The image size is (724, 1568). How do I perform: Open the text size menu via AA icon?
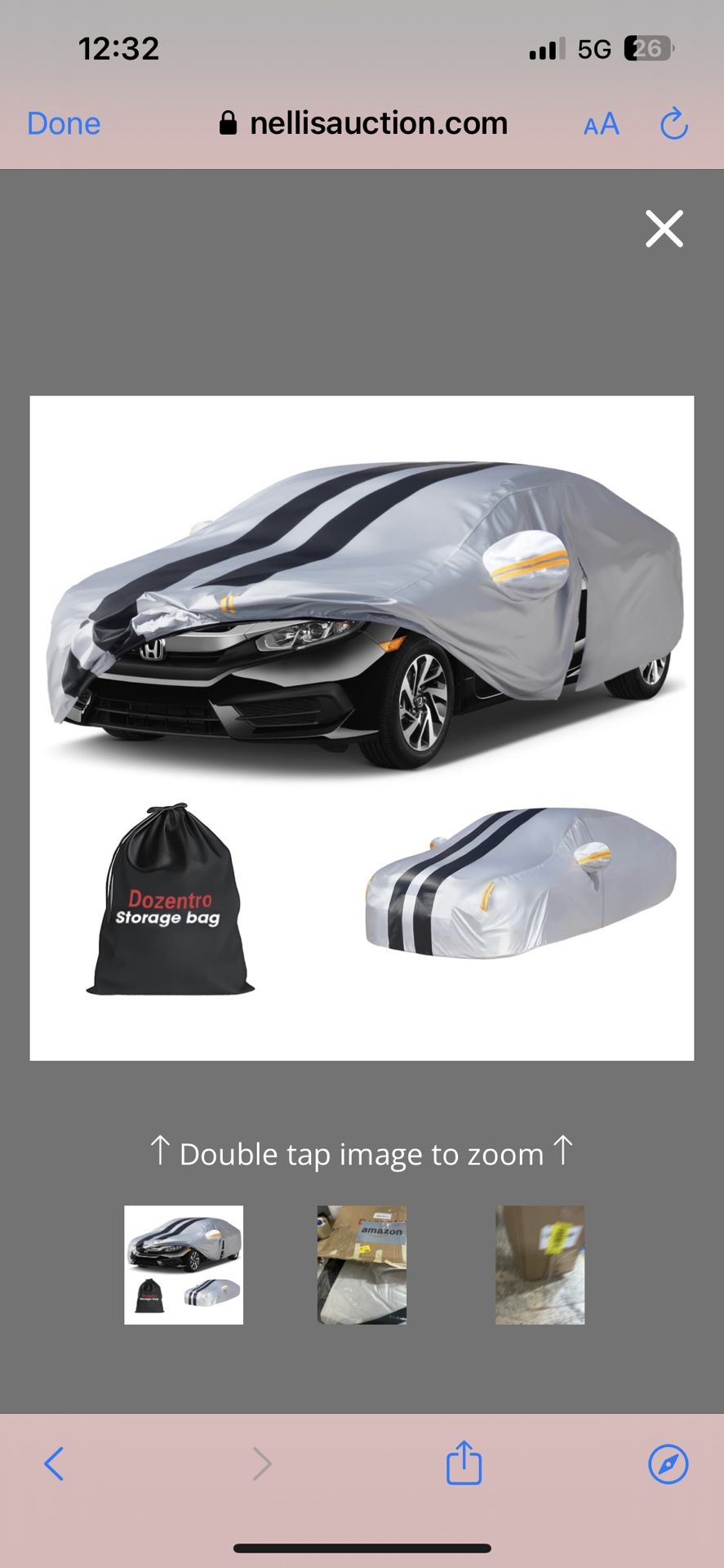[600, 124]
